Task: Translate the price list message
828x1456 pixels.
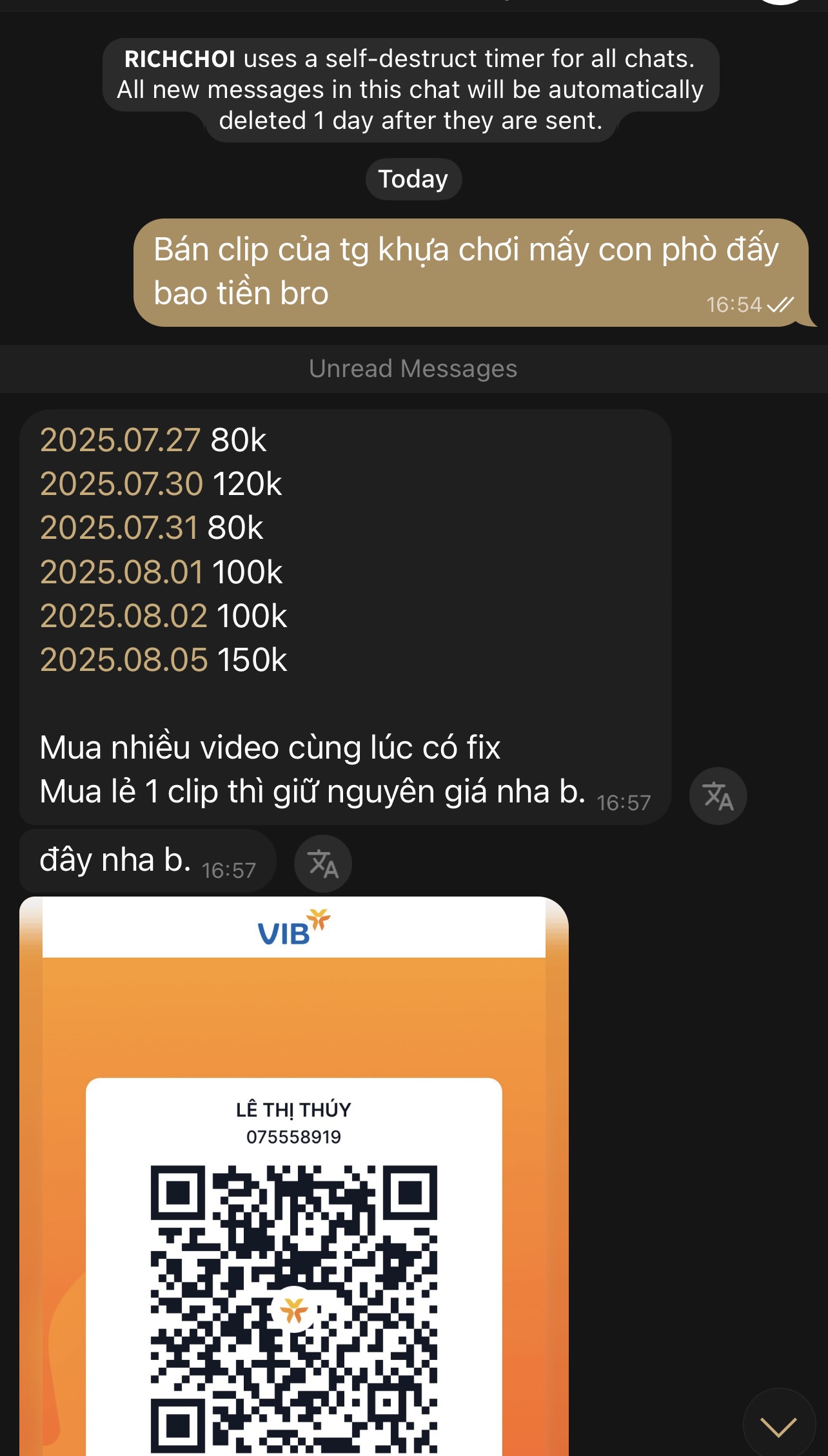Action: [x=718, y=796]
